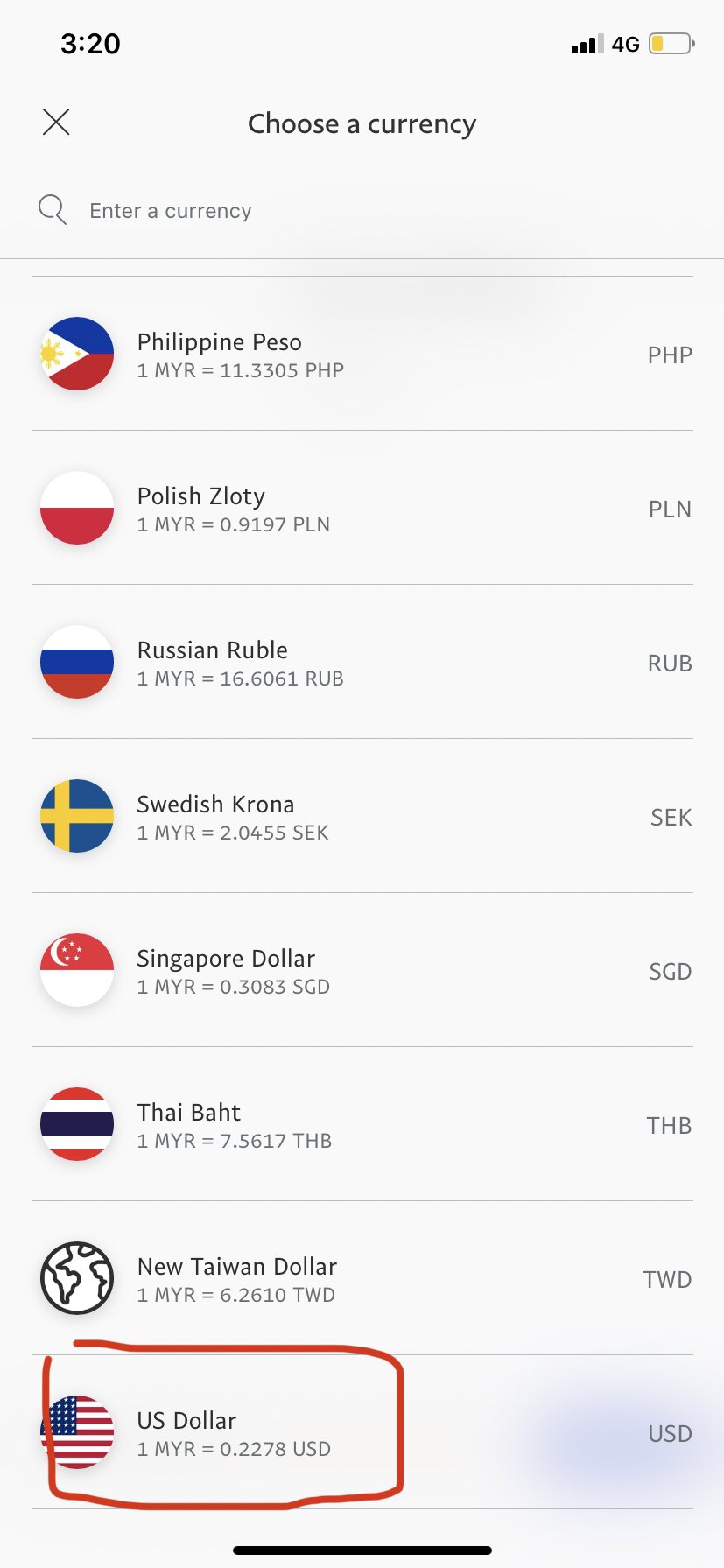Close the currency chooser
Image resolution: width=724 pixels, height=1568 pixels.
click(x=56, y=123)
